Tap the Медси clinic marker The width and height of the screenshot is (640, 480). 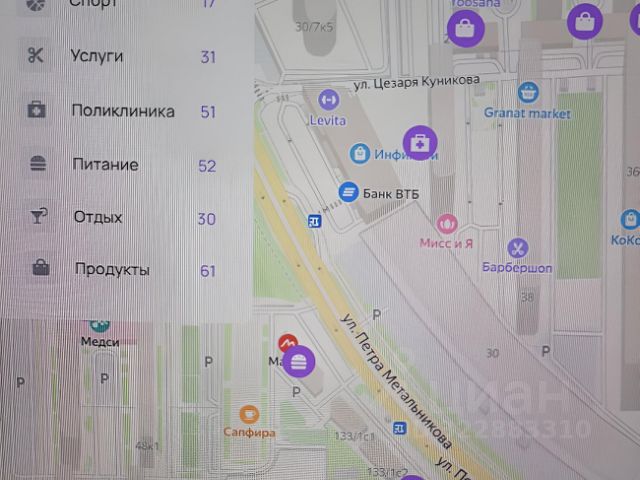point(99,326)
